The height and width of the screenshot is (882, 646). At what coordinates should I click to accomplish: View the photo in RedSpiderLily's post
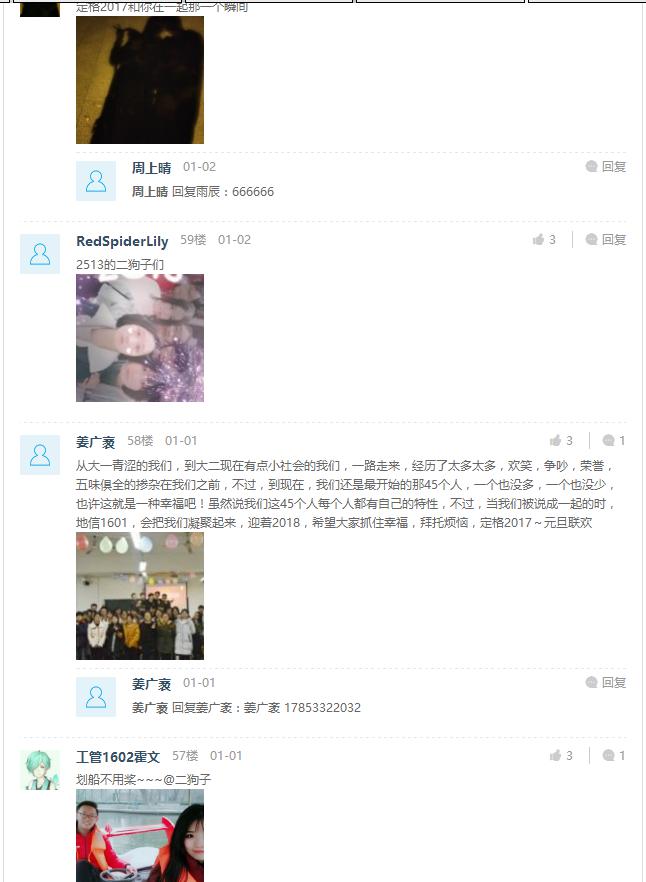(140, 338)
